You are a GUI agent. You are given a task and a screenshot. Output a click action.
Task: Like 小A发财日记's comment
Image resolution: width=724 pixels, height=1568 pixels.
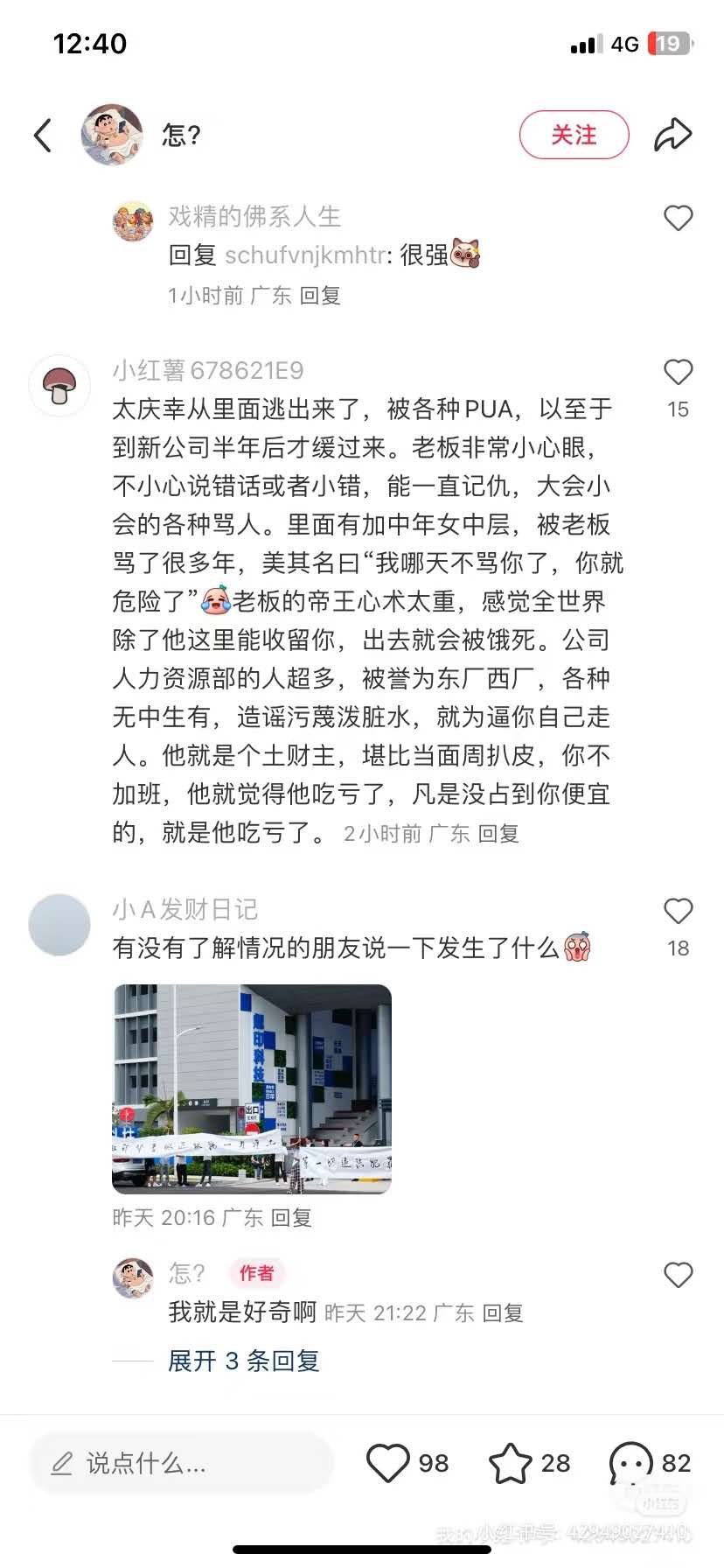click(x=678, y=912)
